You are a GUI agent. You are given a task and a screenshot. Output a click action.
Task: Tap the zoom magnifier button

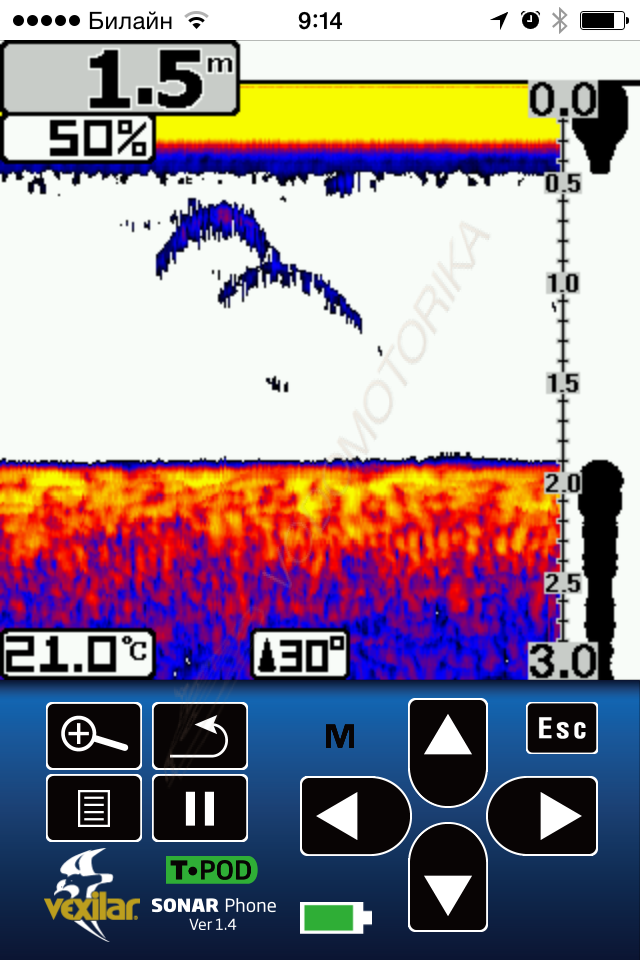pos(94,735)
